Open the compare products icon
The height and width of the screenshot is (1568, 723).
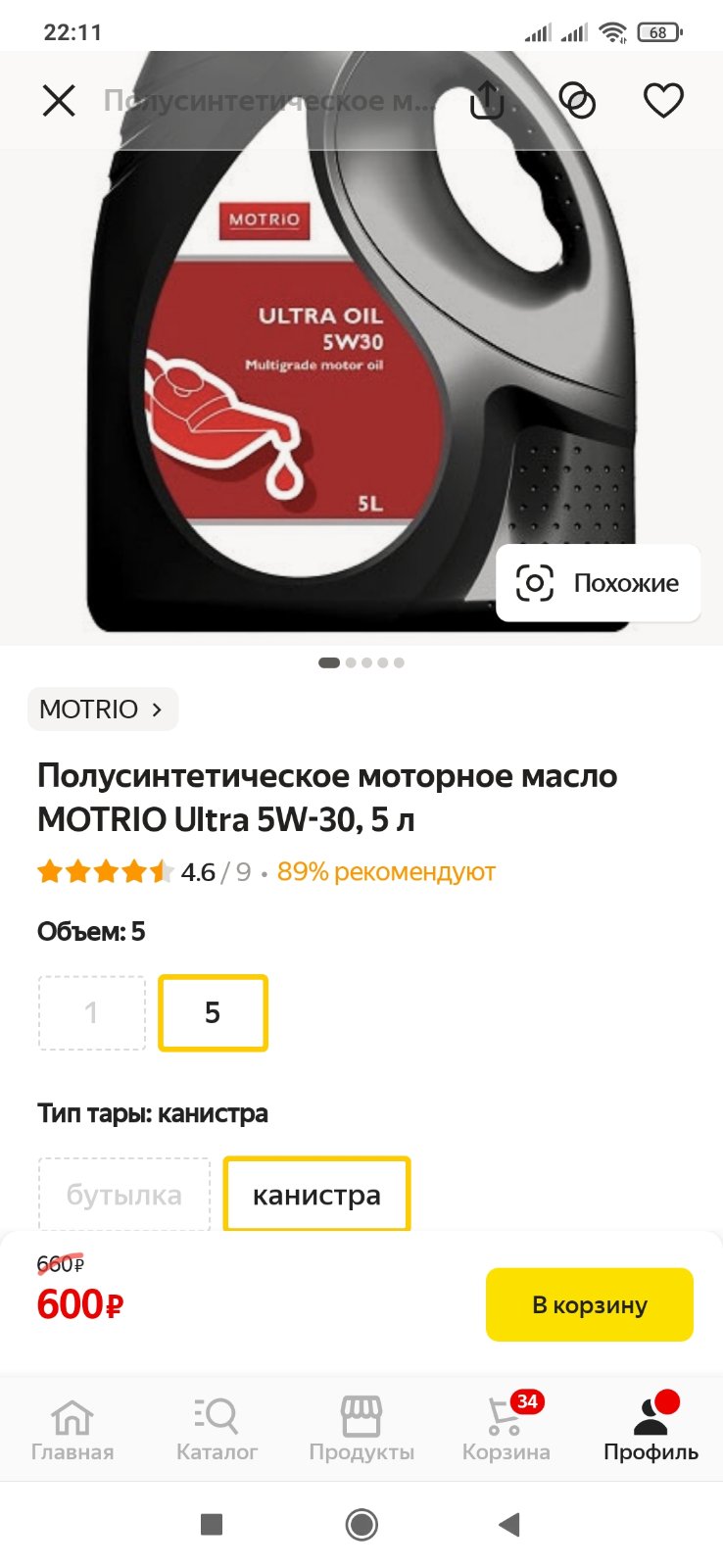click(577, 100)
